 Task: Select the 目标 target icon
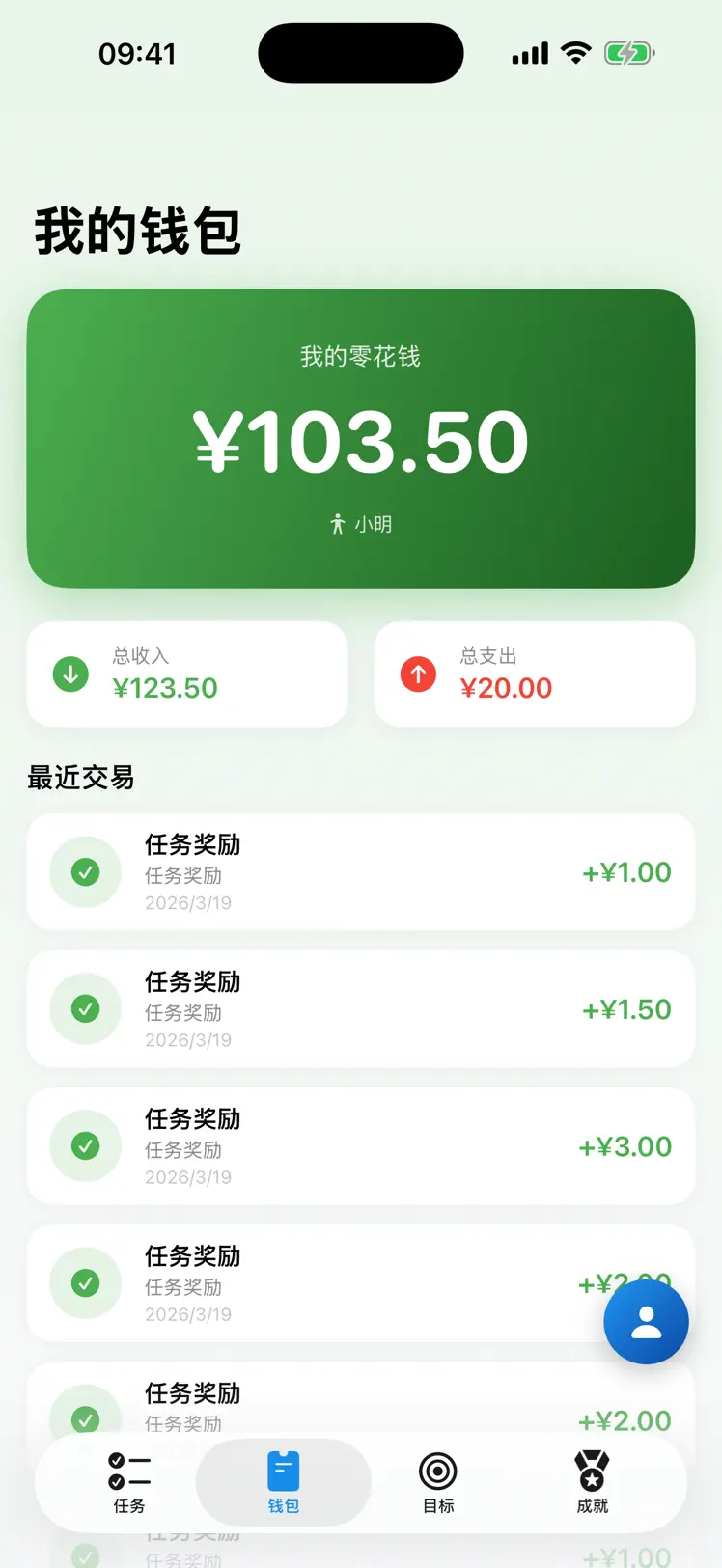point(436,1468)
